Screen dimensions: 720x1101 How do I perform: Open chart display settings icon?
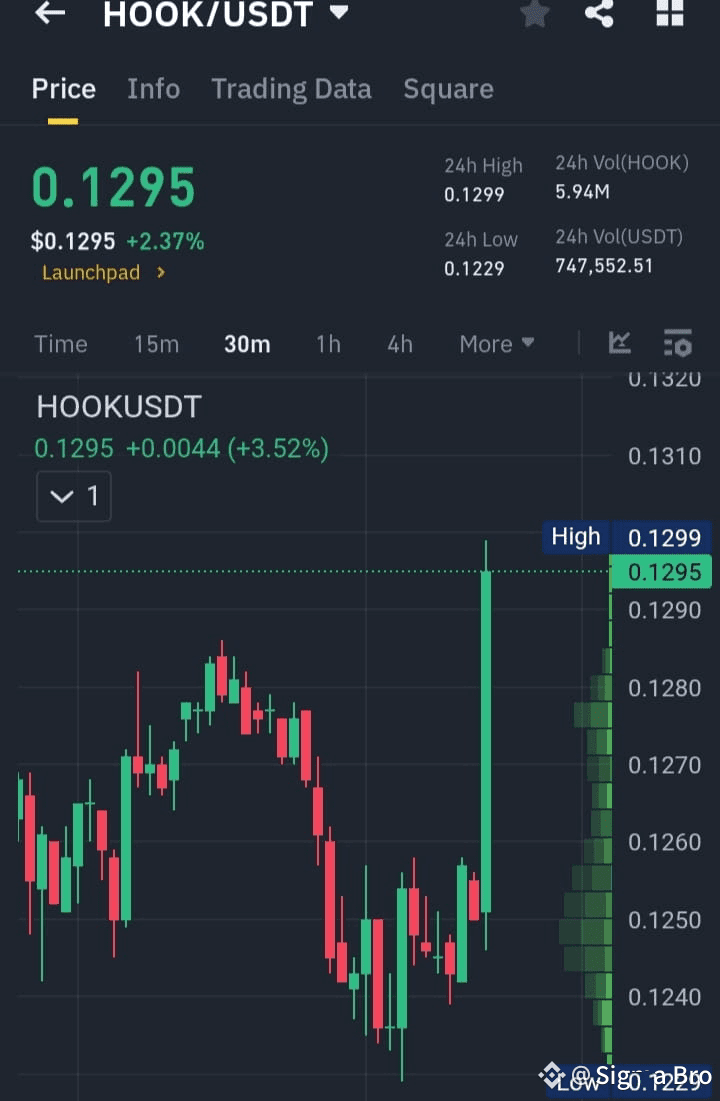click(x=678, y=343)
